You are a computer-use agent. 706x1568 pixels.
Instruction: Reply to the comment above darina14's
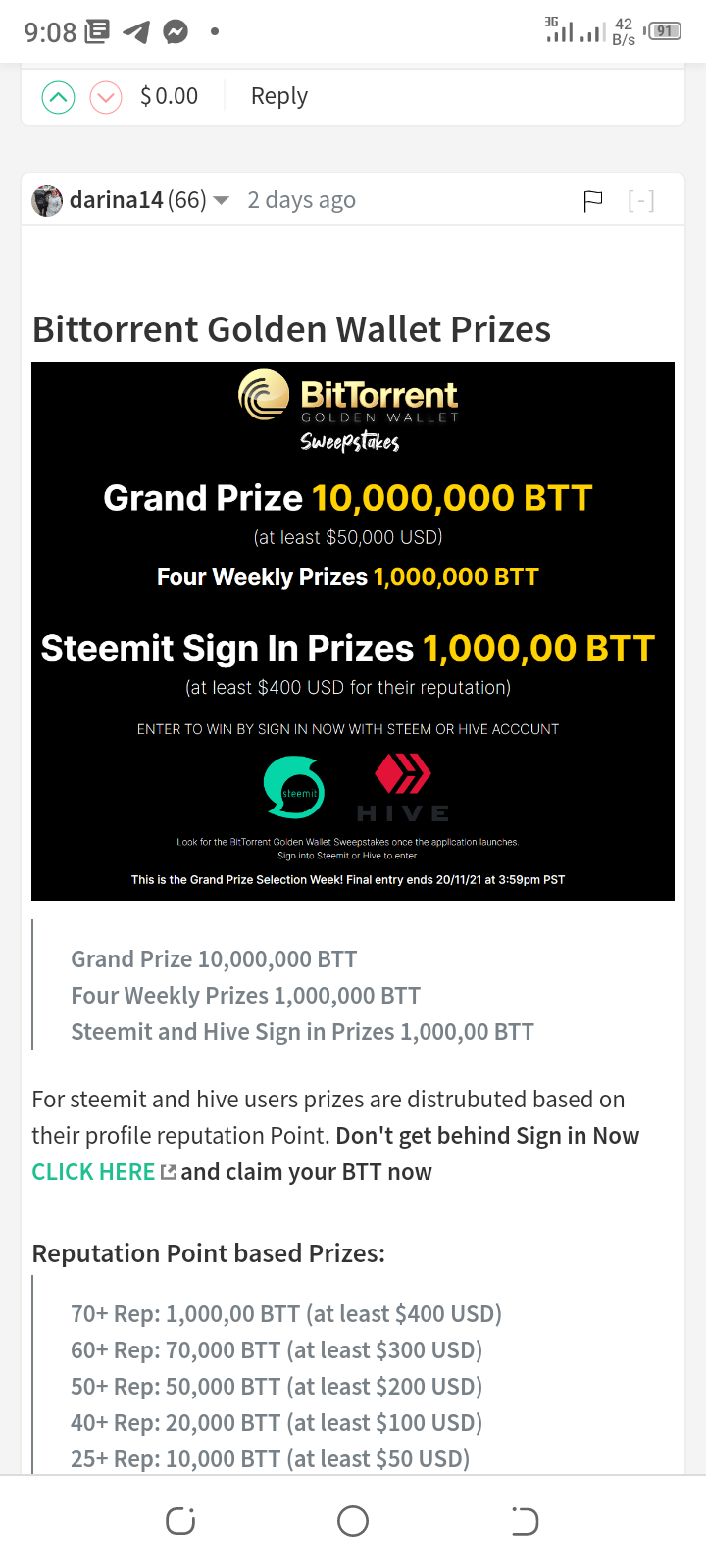click(x=279, y=96)
